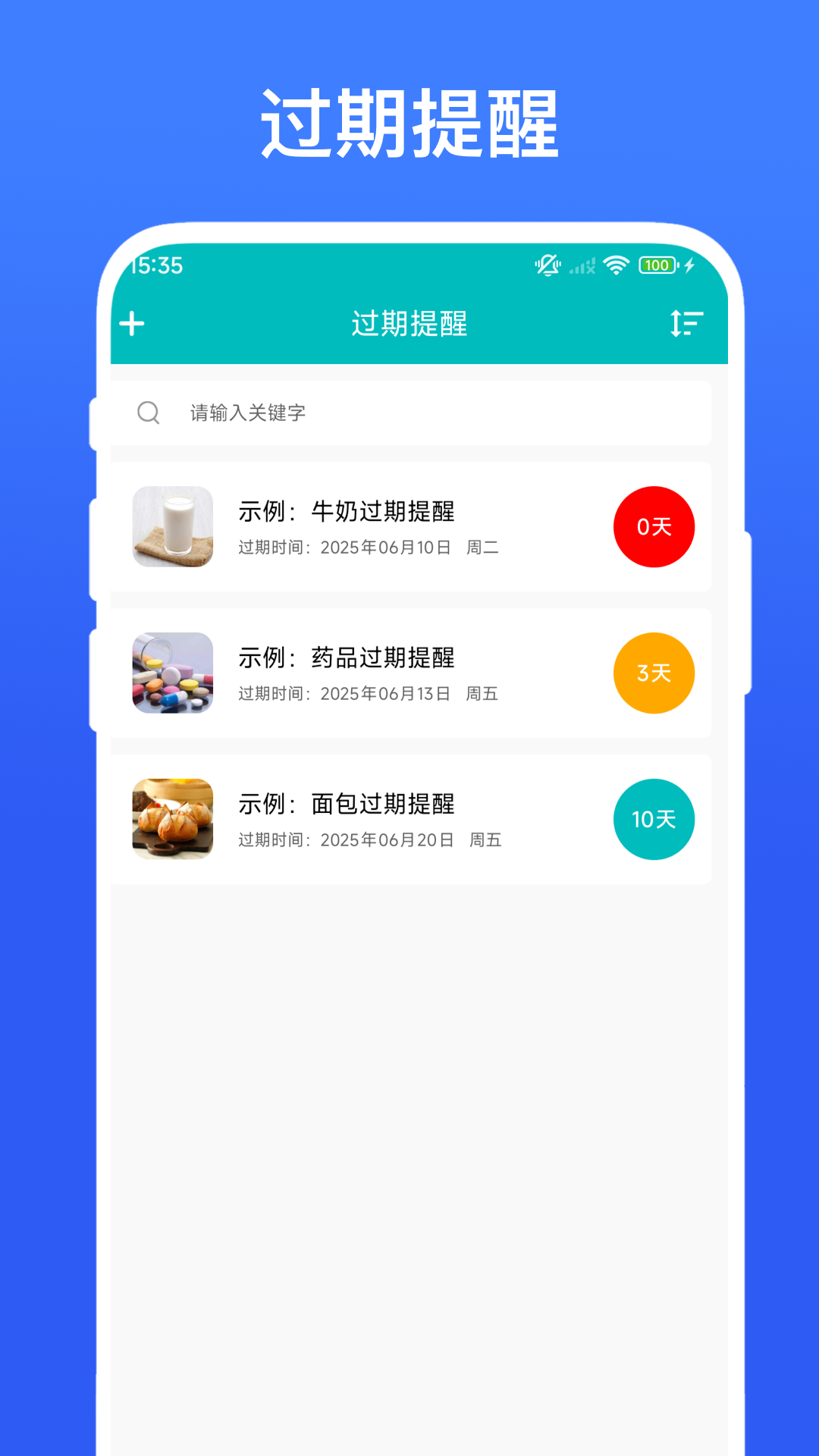Viewport: 819px width, 1456px height.
Task: Select the milk reminder entry 示例：牛奶过期提醒
Action: 347,512
